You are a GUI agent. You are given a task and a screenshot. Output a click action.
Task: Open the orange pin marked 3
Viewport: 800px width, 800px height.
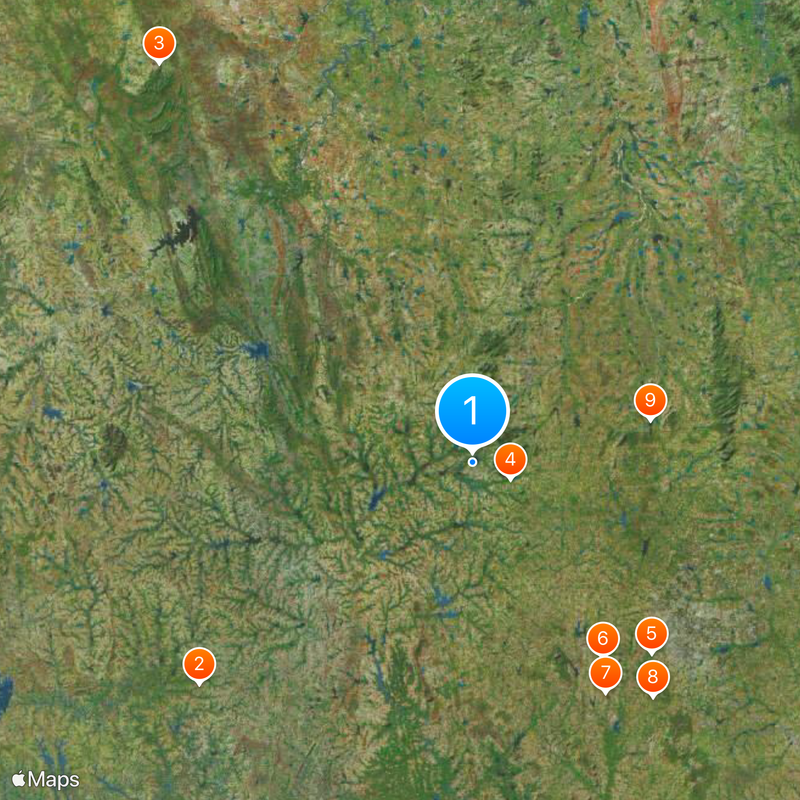[158, 44]
